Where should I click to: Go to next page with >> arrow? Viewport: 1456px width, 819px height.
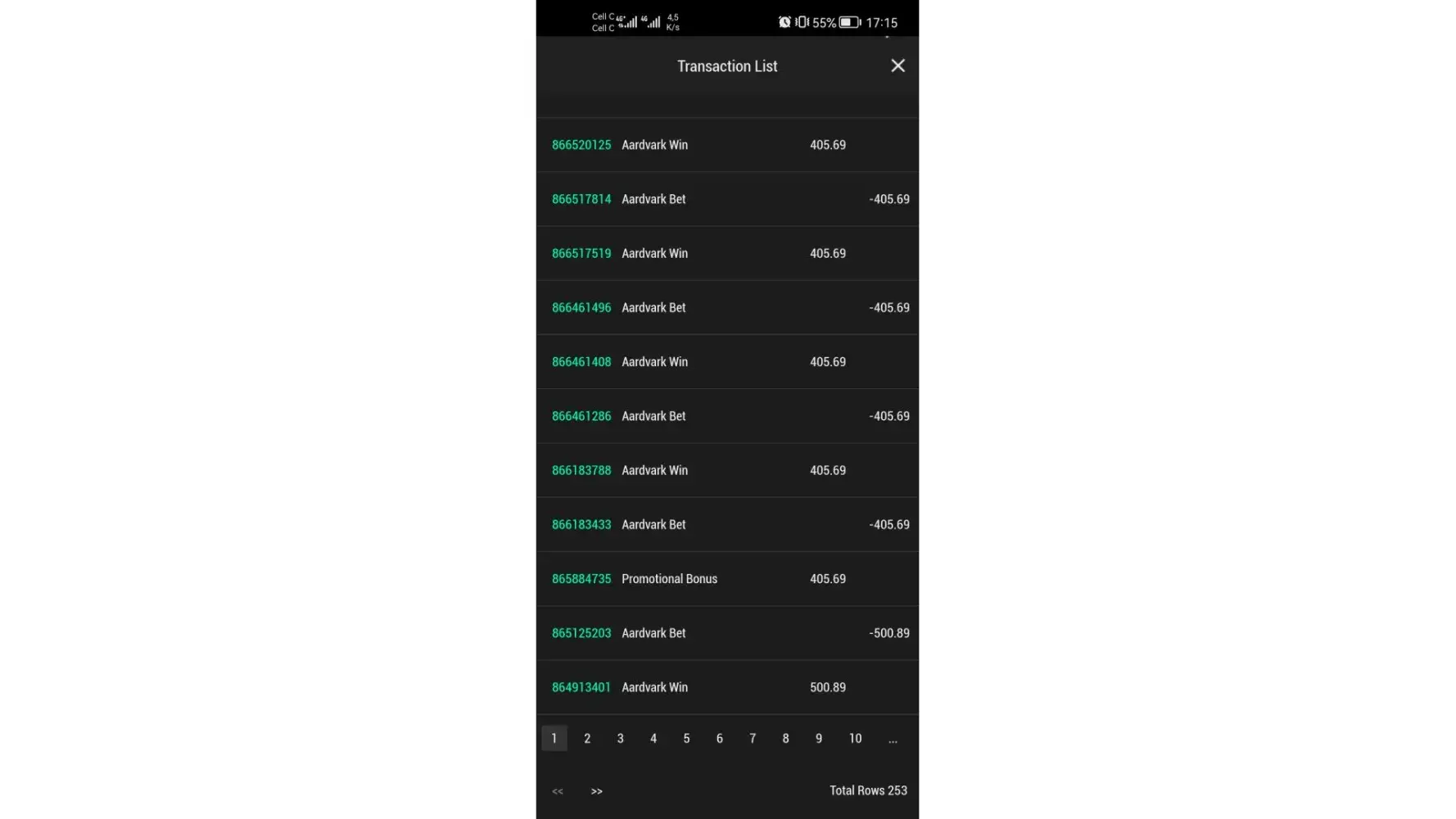click(x=596, y=791)
